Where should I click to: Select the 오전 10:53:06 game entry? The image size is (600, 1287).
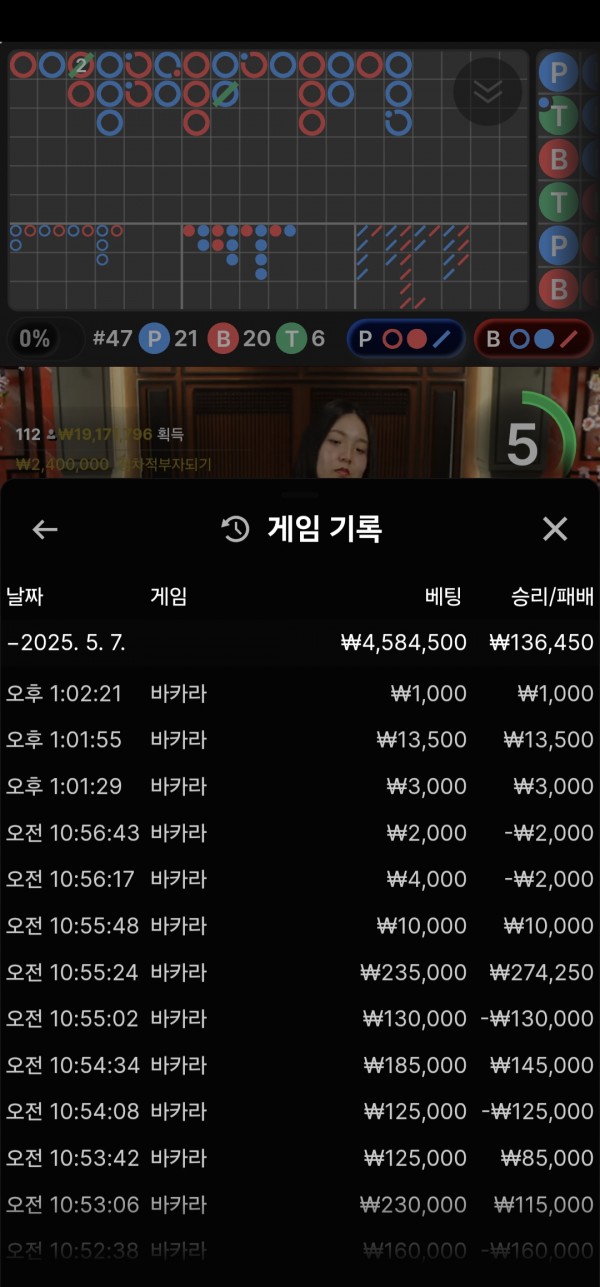pos(300,1204)
